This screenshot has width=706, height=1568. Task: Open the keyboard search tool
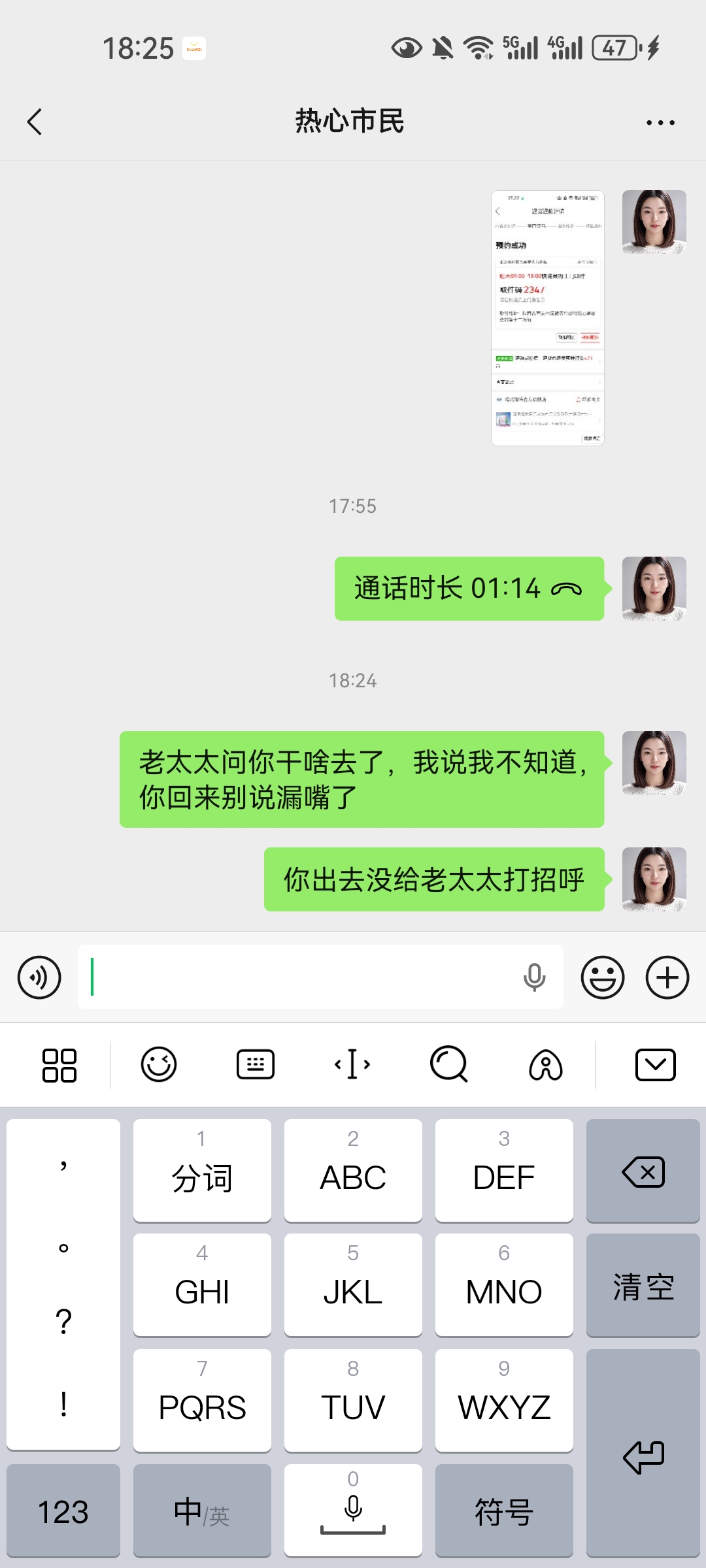449,1065
